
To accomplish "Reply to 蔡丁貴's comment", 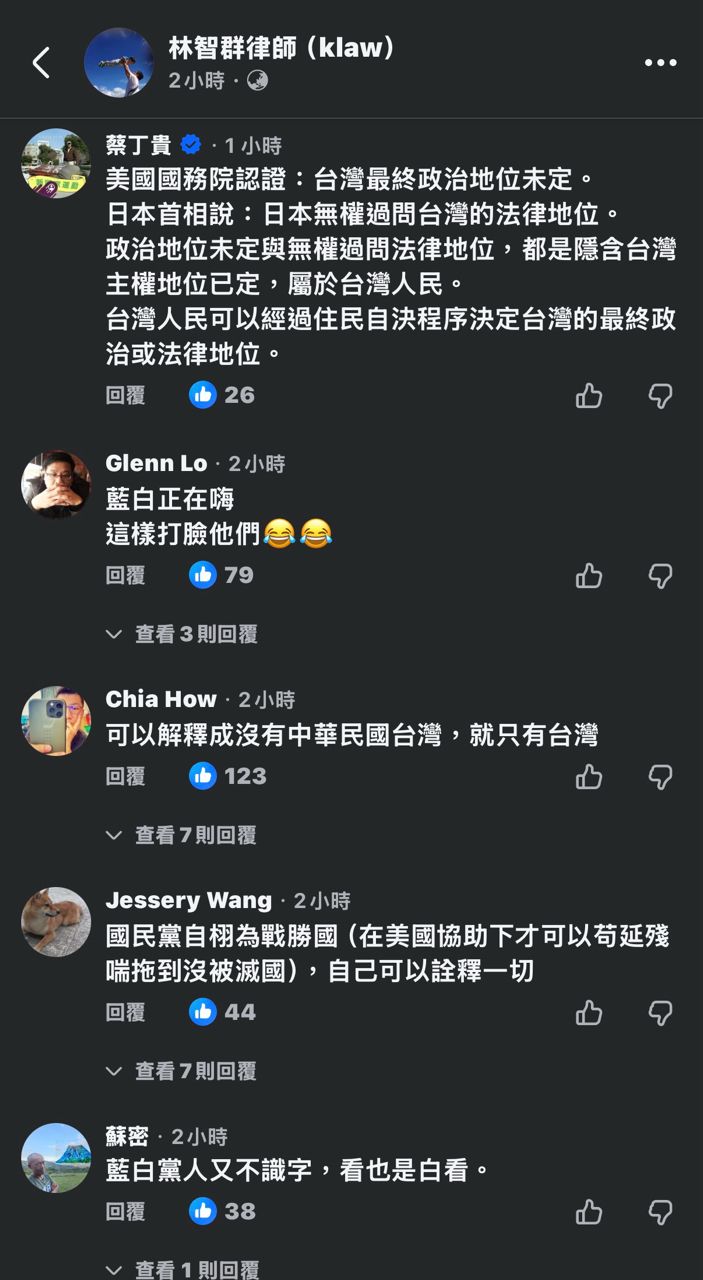I will (125, 395).
